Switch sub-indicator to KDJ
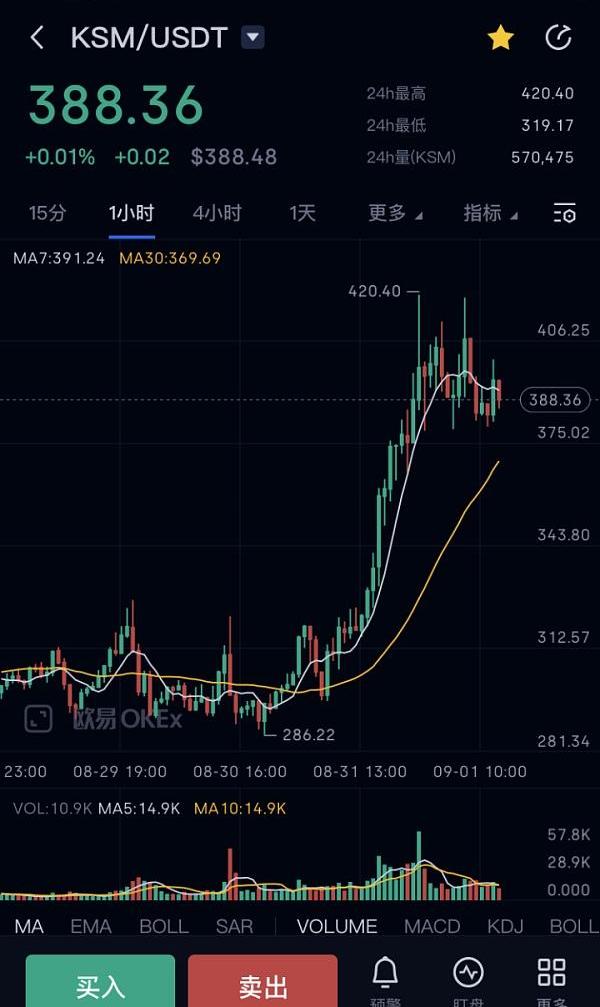The image size is (600, 1007). 506,926
